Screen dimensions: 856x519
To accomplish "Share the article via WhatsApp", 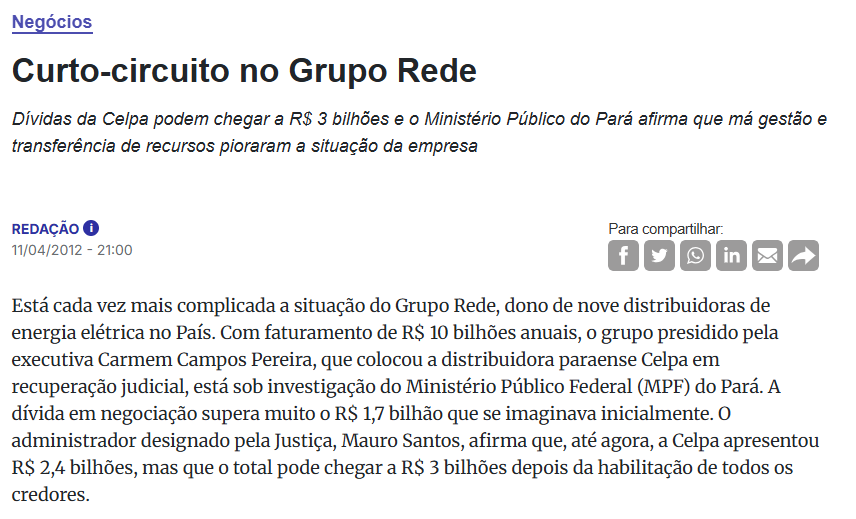I will click(695, 256).
